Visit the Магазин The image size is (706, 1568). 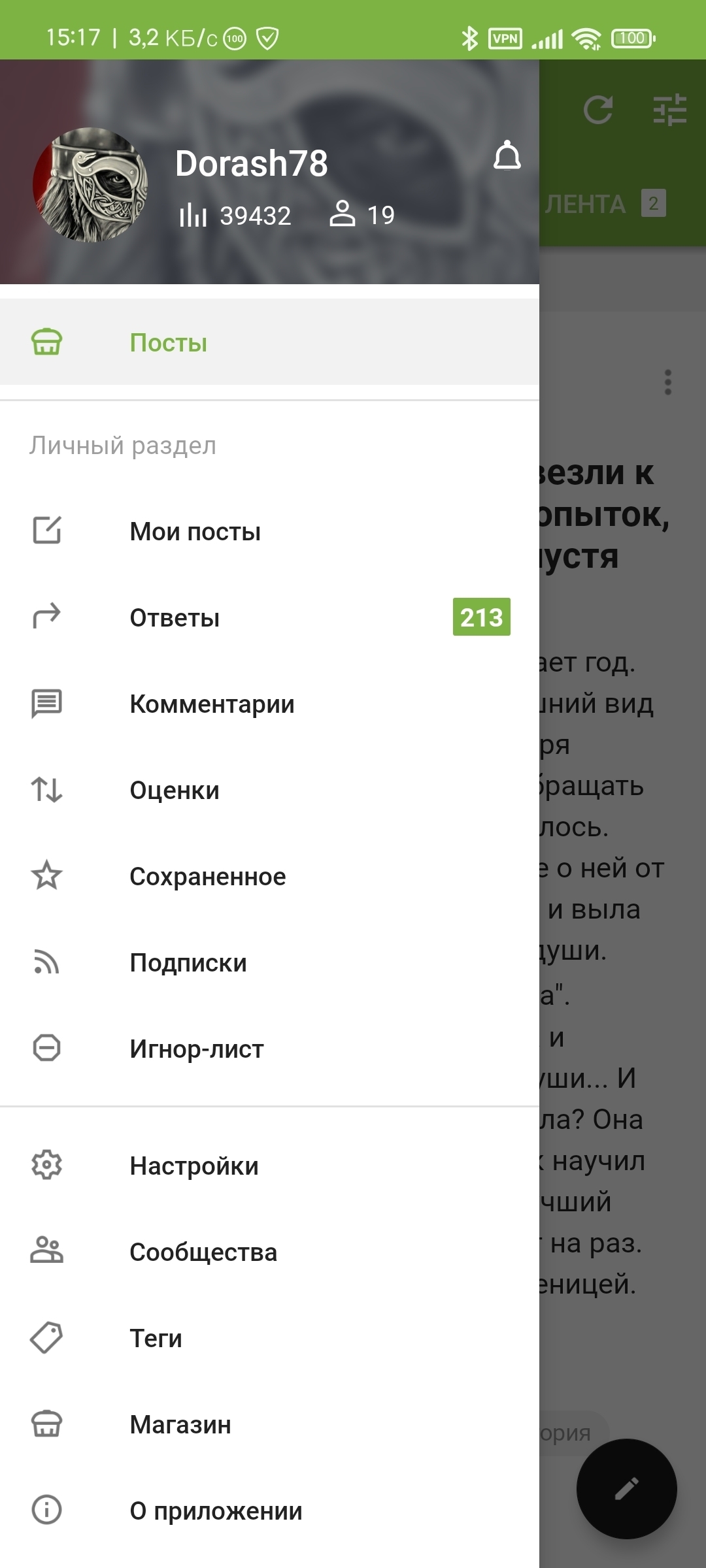(x=180, y=1425)
